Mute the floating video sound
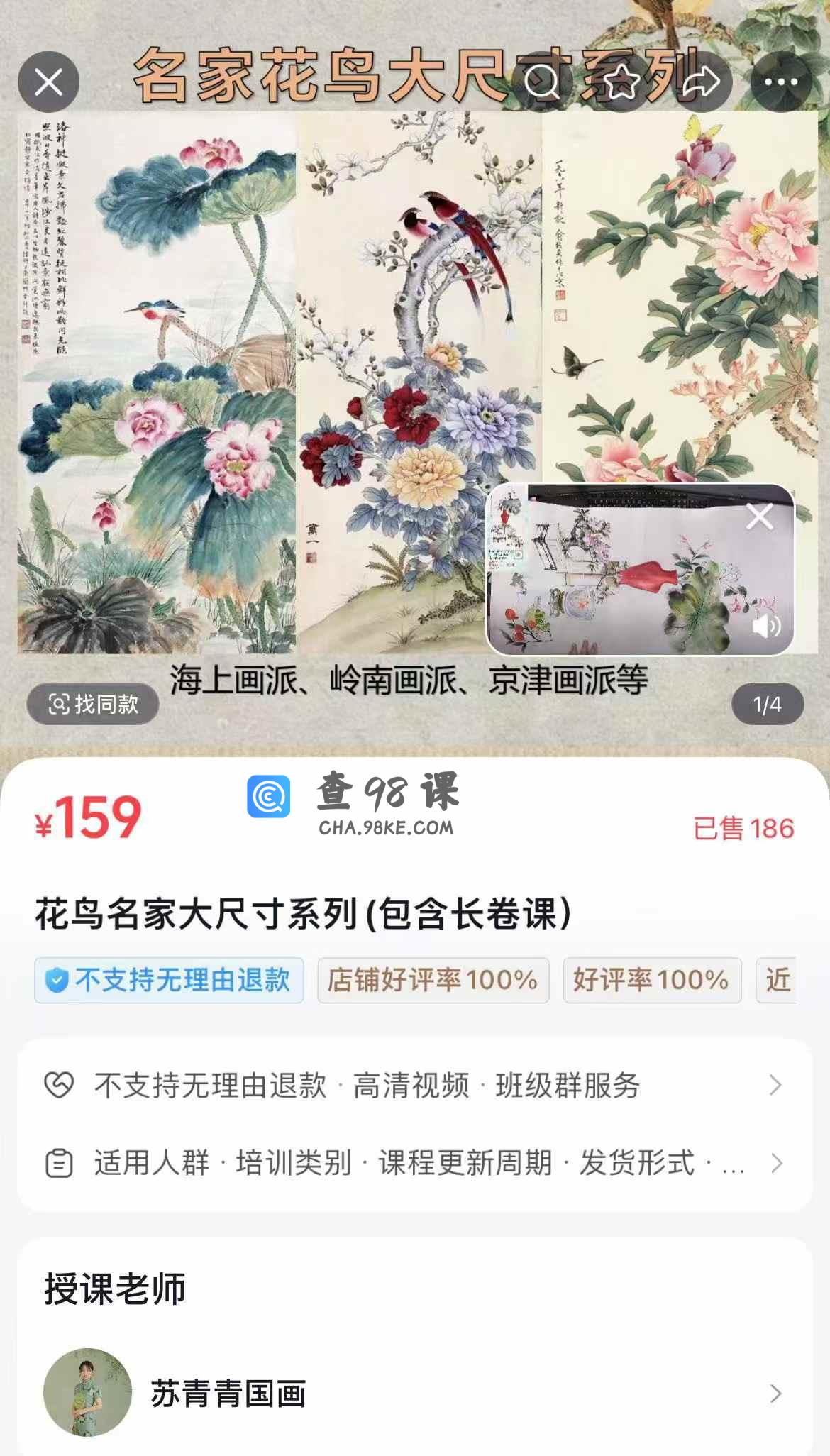This screenshot has height=1456, width=830. [x=766, y=626]
